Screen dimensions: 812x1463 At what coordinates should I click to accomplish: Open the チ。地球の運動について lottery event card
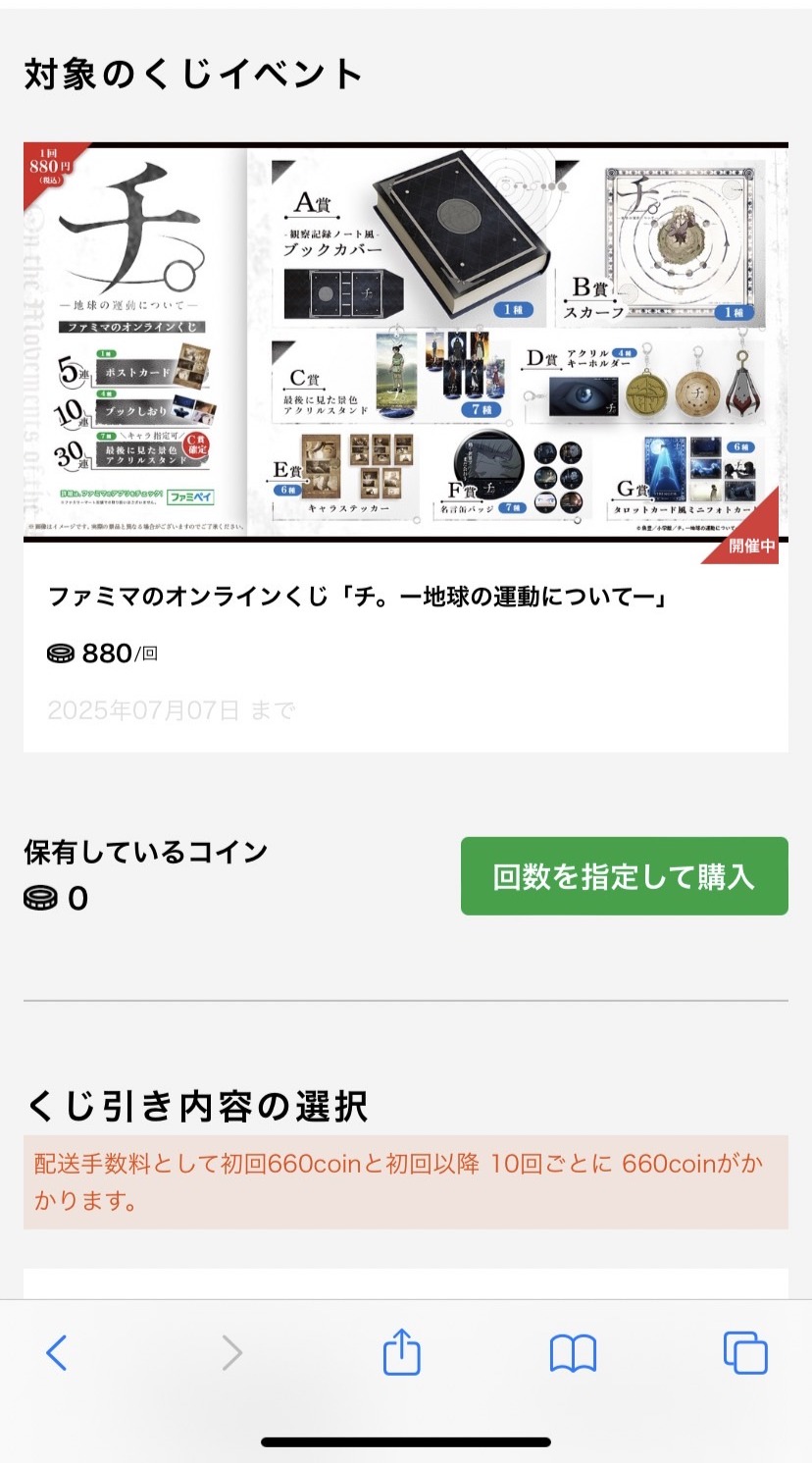tap(406, 447)
